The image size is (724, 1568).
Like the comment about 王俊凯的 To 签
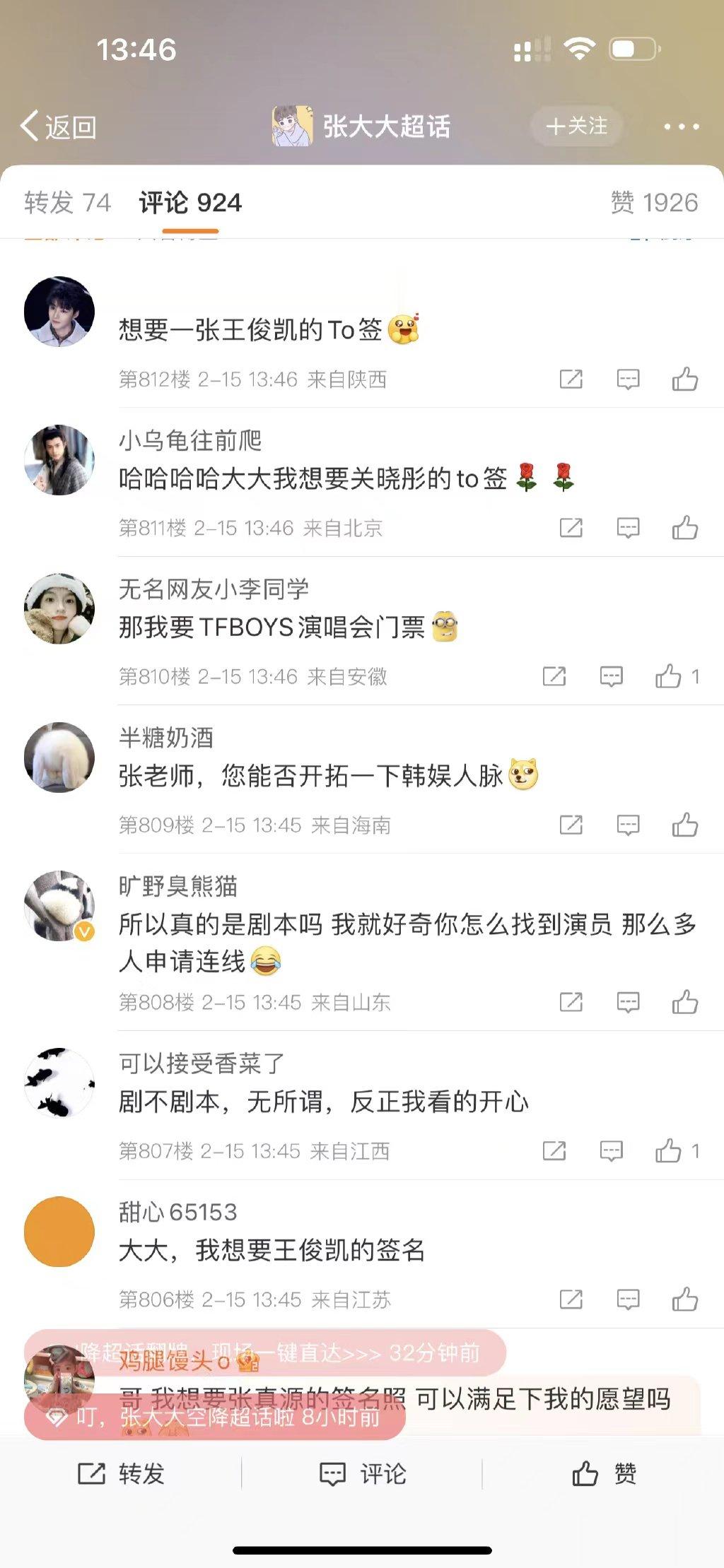(684, 379)
